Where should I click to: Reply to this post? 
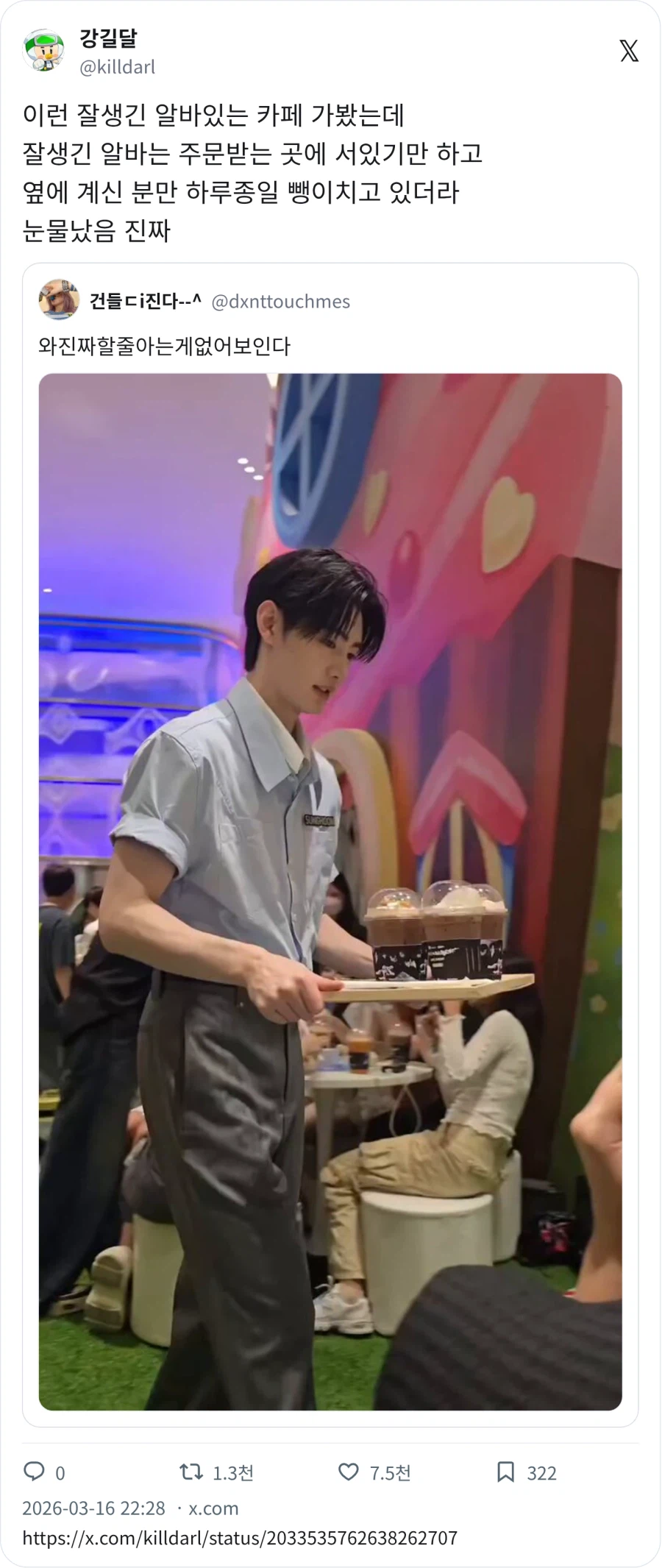[x=35, y=1472]
